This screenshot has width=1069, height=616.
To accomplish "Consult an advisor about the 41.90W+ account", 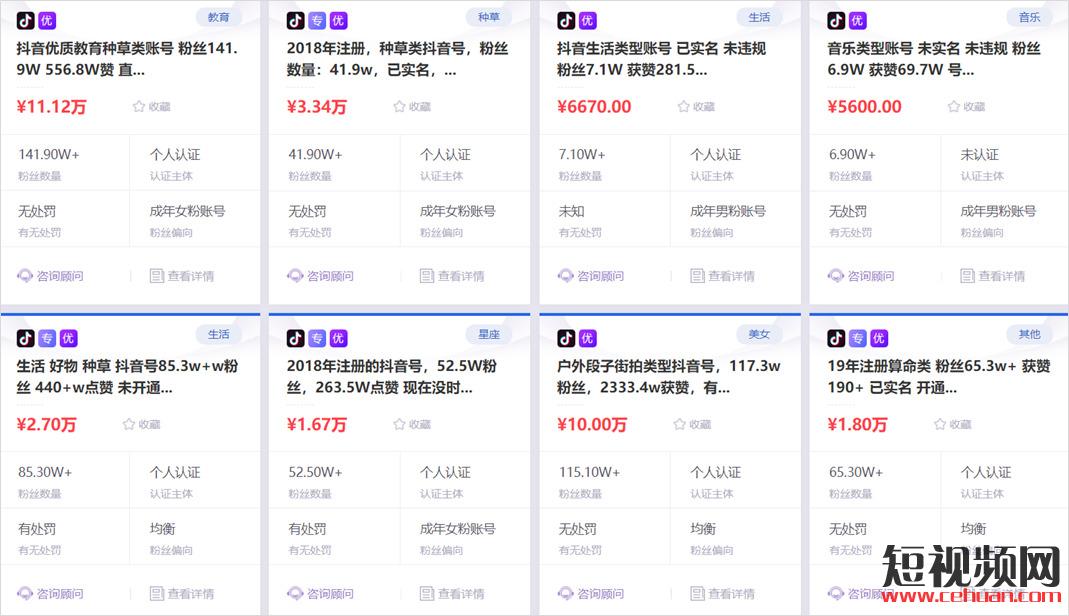I will click(x=321, y=276).
